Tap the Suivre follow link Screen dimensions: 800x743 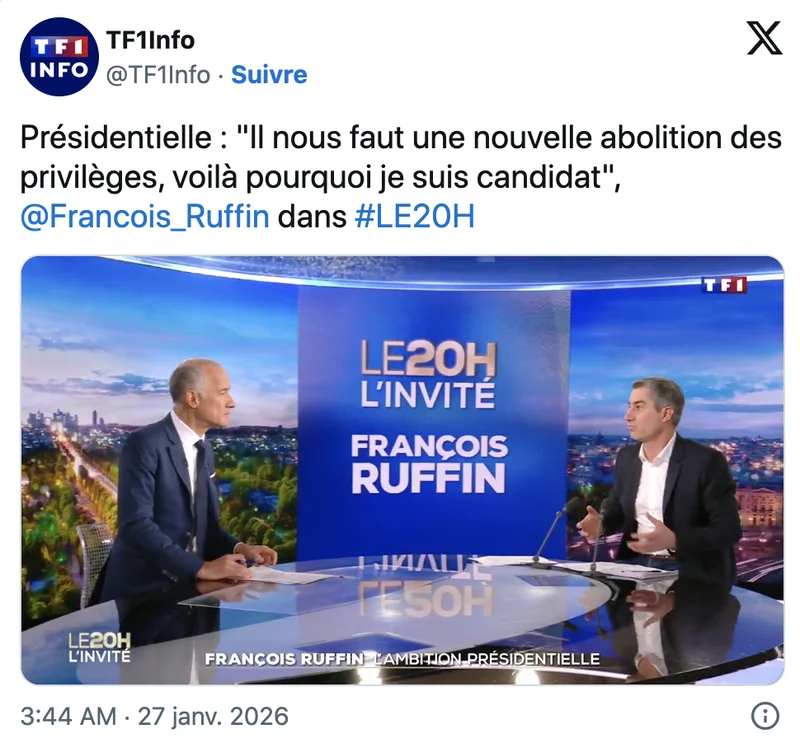pyautogui.click(x=269, y=74)
